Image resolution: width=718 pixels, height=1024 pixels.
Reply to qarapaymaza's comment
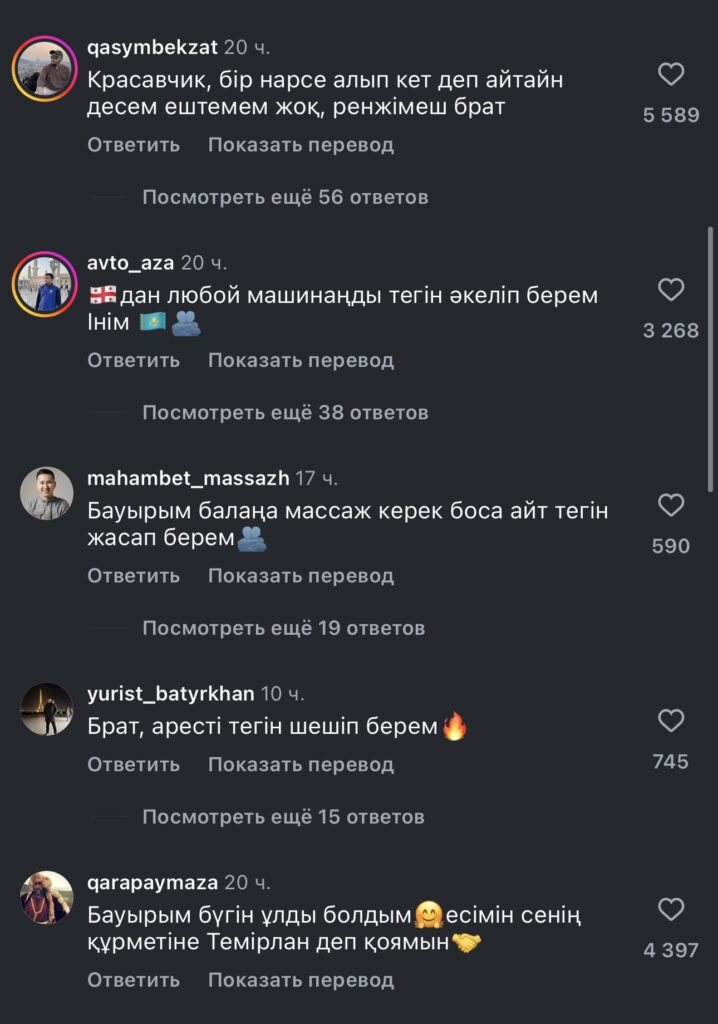coord(133,981)
